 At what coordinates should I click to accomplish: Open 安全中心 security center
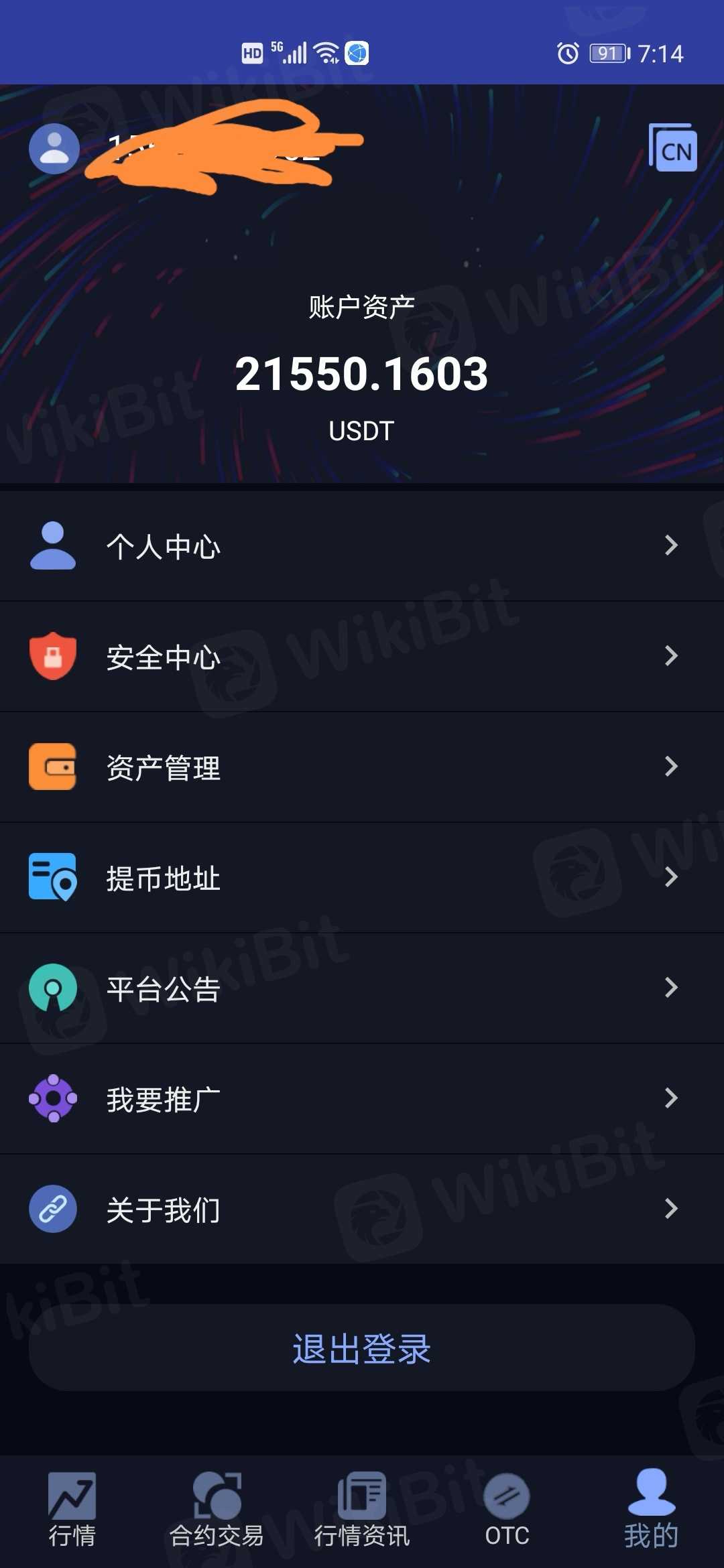[362, 657]
